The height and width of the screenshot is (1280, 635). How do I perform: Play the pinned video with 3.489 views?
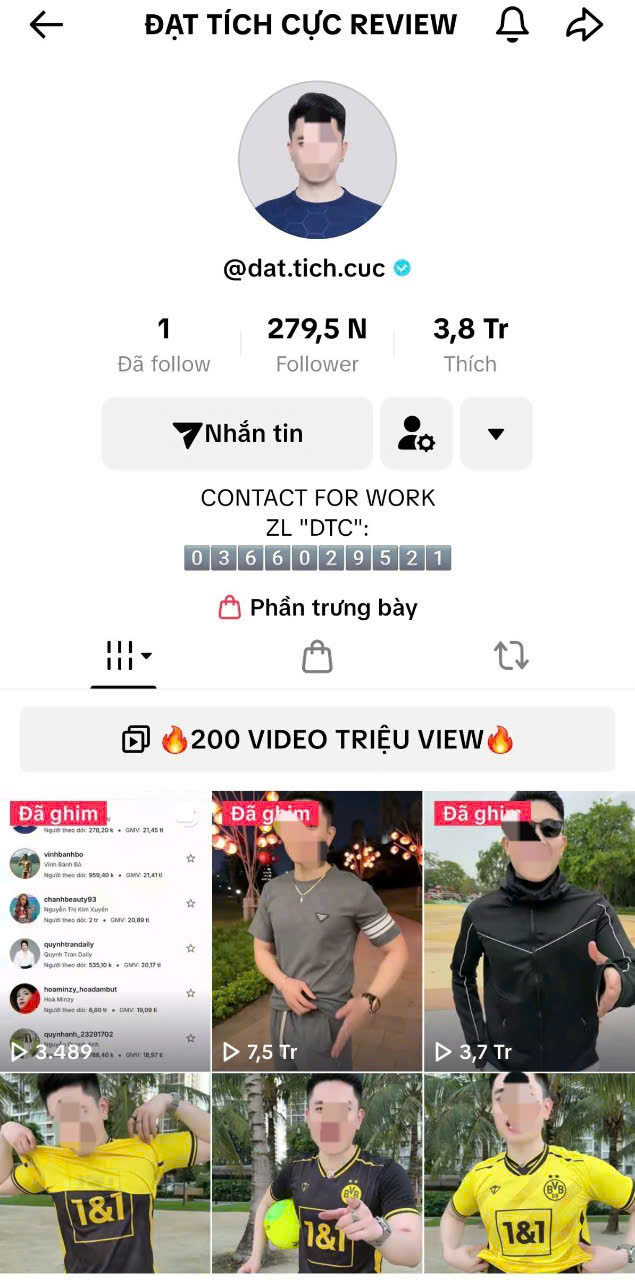(105, 930)
